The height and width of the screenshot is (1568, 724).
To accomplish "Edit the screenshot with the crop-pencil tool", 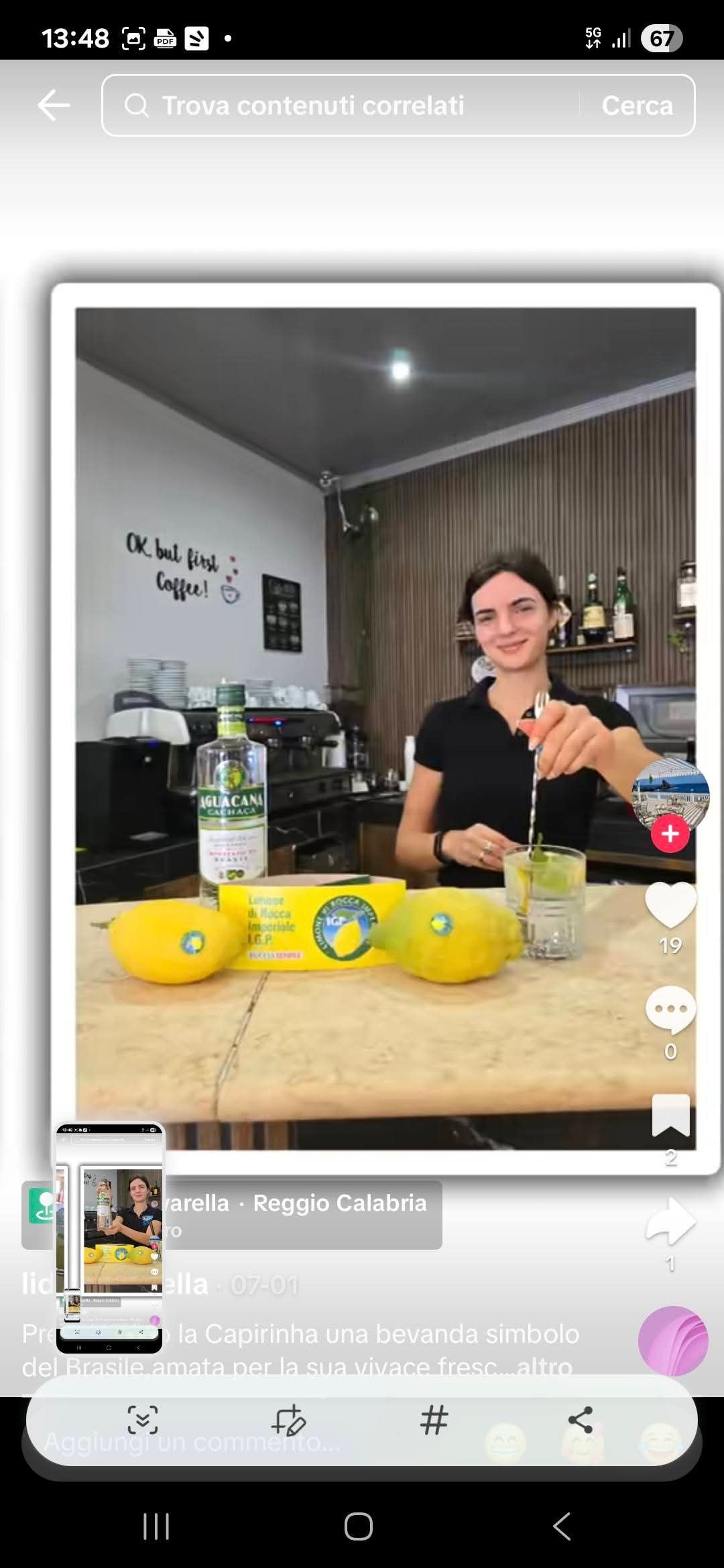I will click(x=289, y=1419).
